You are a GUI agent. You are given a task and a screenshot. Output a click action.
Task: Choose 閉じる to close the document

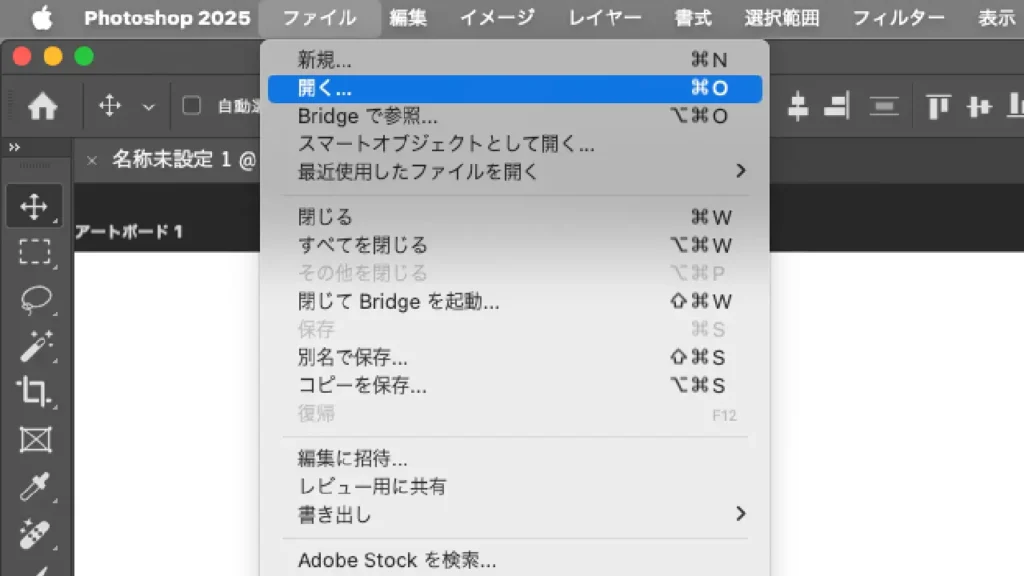pyautogui.click(x=325, y=217)
